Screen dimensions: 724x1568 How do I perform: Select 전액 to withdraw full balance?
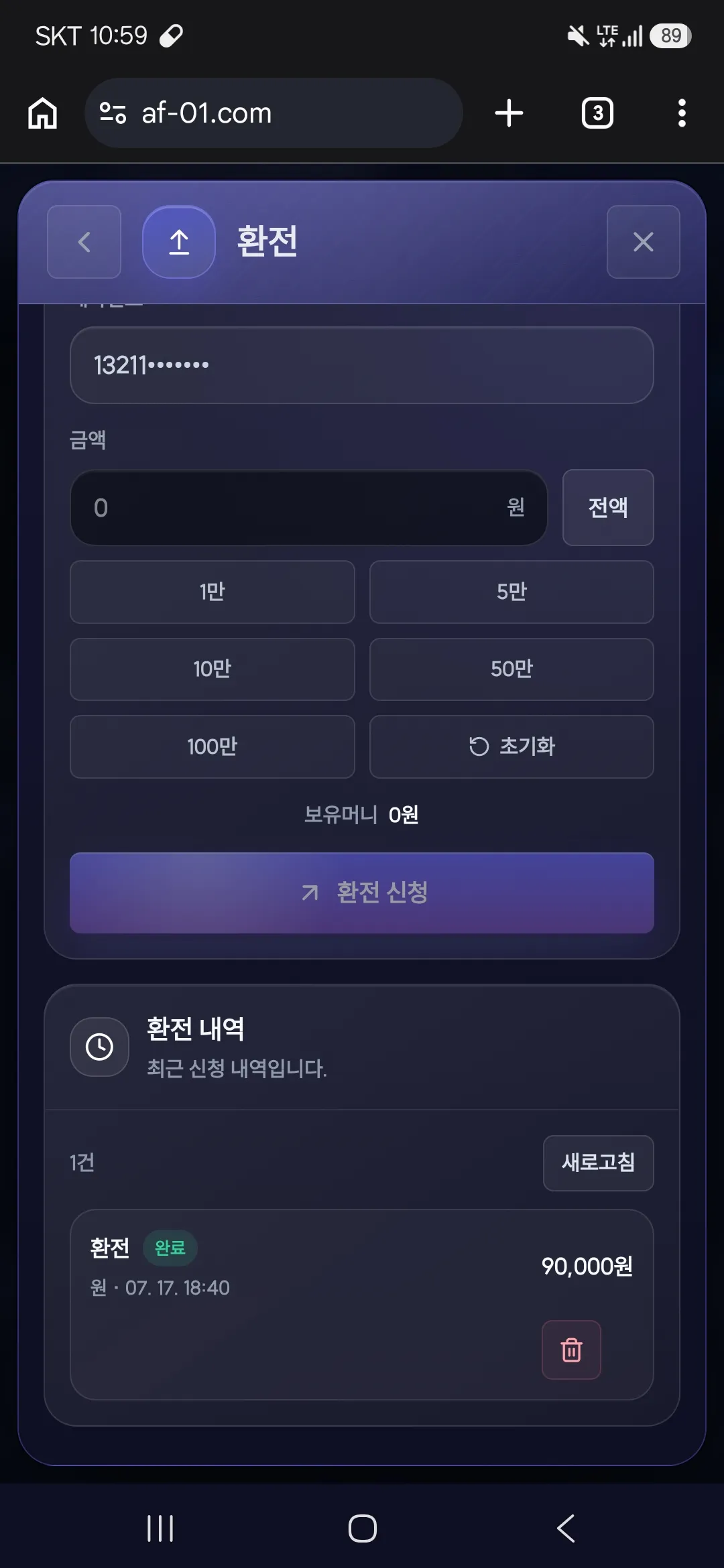pos(608,508)
